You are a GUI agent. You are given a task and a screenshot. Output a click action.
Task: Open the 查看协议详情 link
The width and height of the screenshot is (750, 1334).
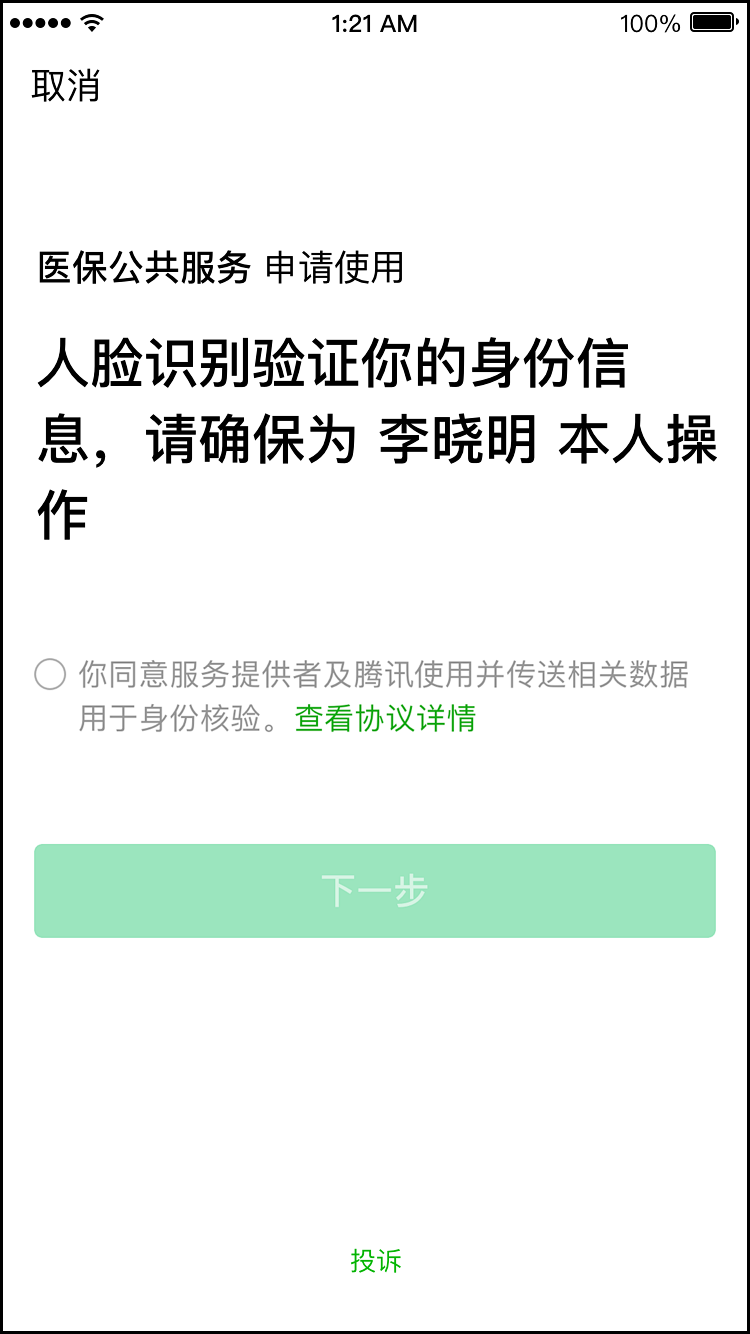pos(385,718)
